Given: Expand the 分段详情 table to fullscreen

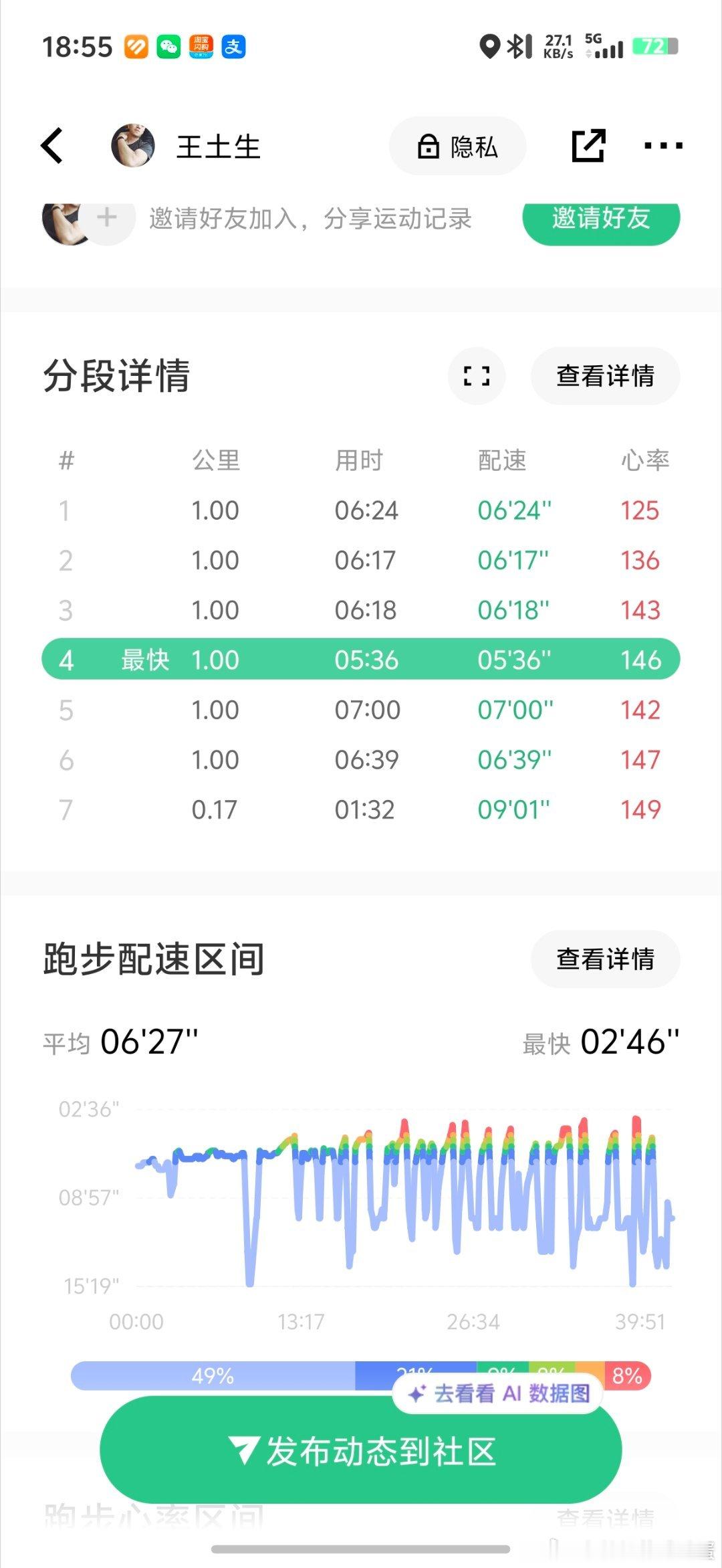Looking at the screenshot, I should coord(477,376).
